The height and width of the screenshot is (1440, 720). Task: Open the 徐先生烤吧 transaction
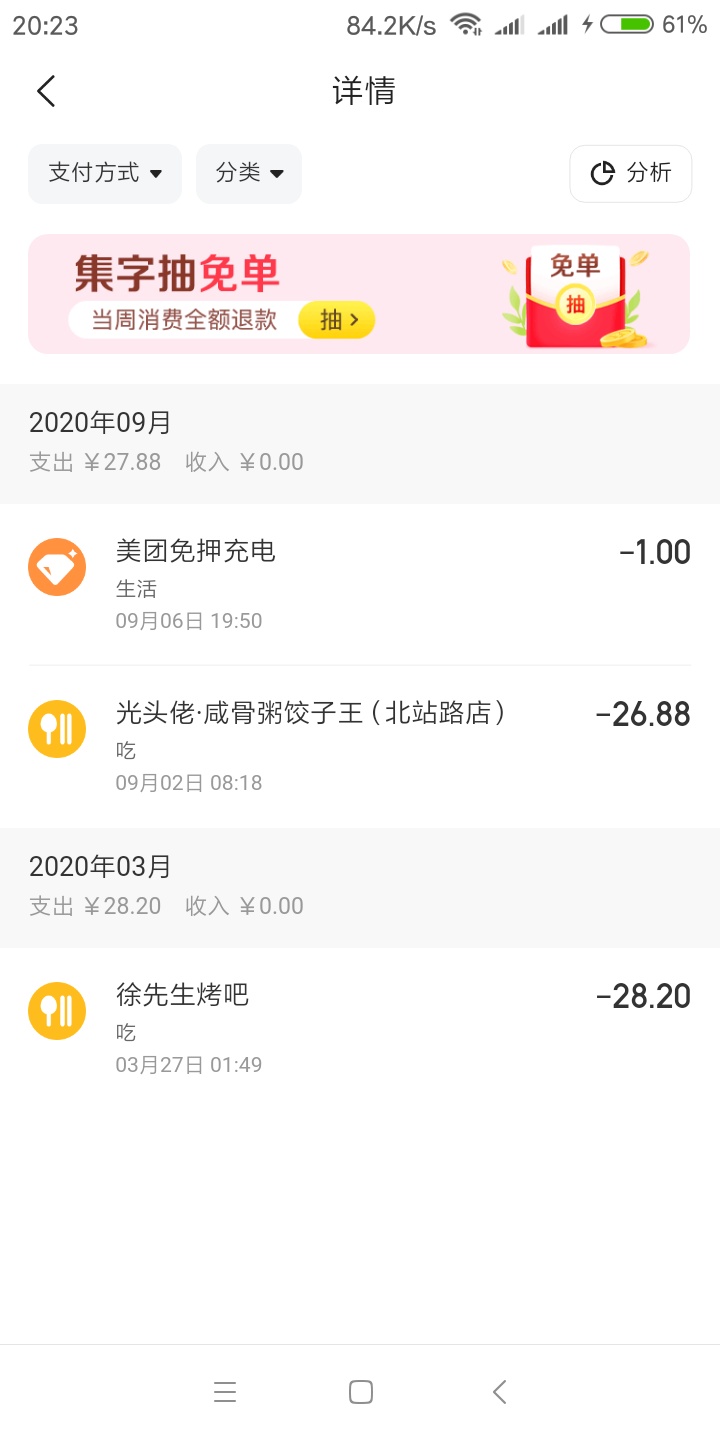(360, 1028)
